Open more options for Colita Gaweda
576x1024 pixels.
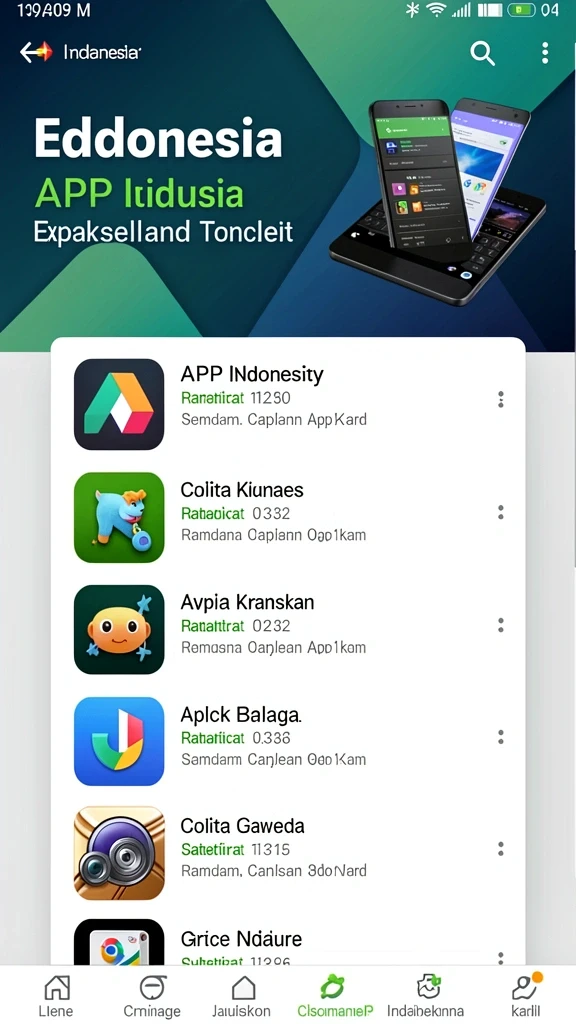pyautogui.click(x=501, y=849)
